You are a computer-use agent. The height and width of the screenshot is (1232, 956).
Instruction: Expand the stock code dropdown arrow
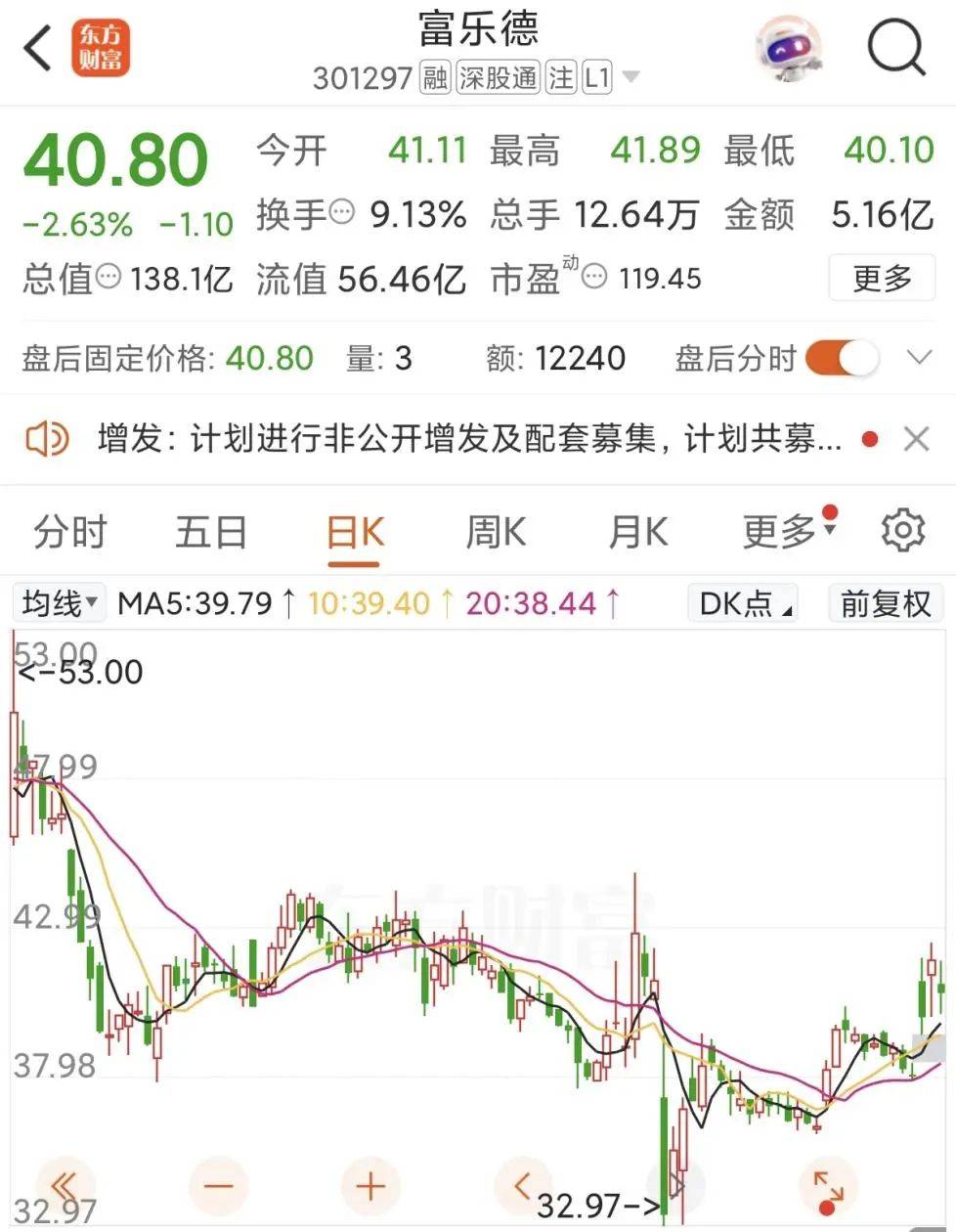(x=631, y=77)
